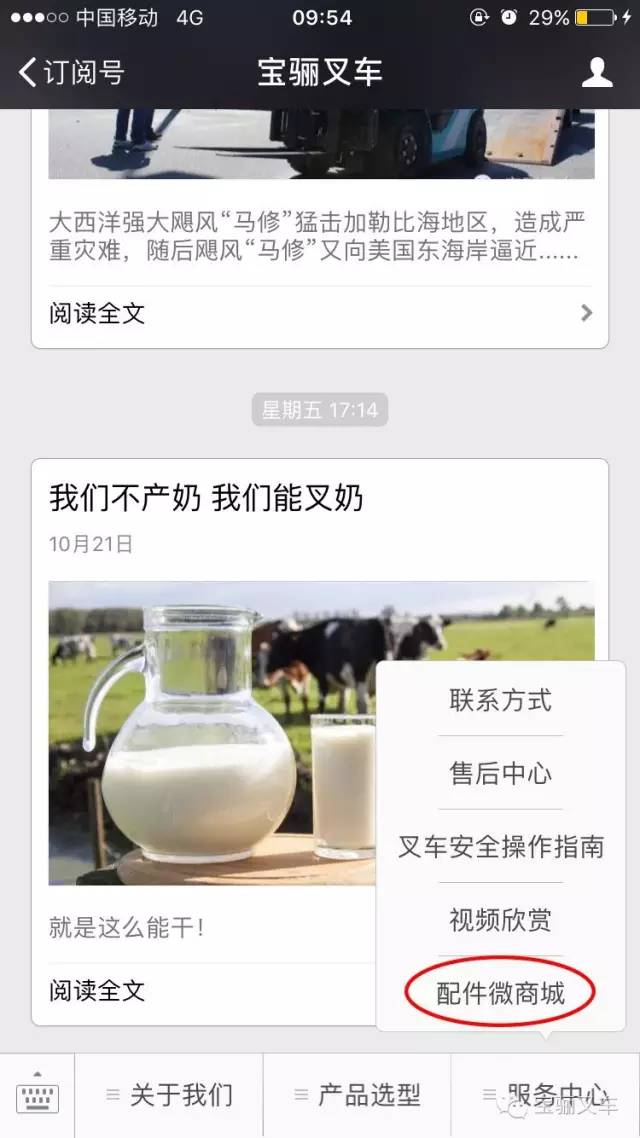Open 阅读全文 for the 飓风马修 article
640x1138 pixels.
pos(320,314)
